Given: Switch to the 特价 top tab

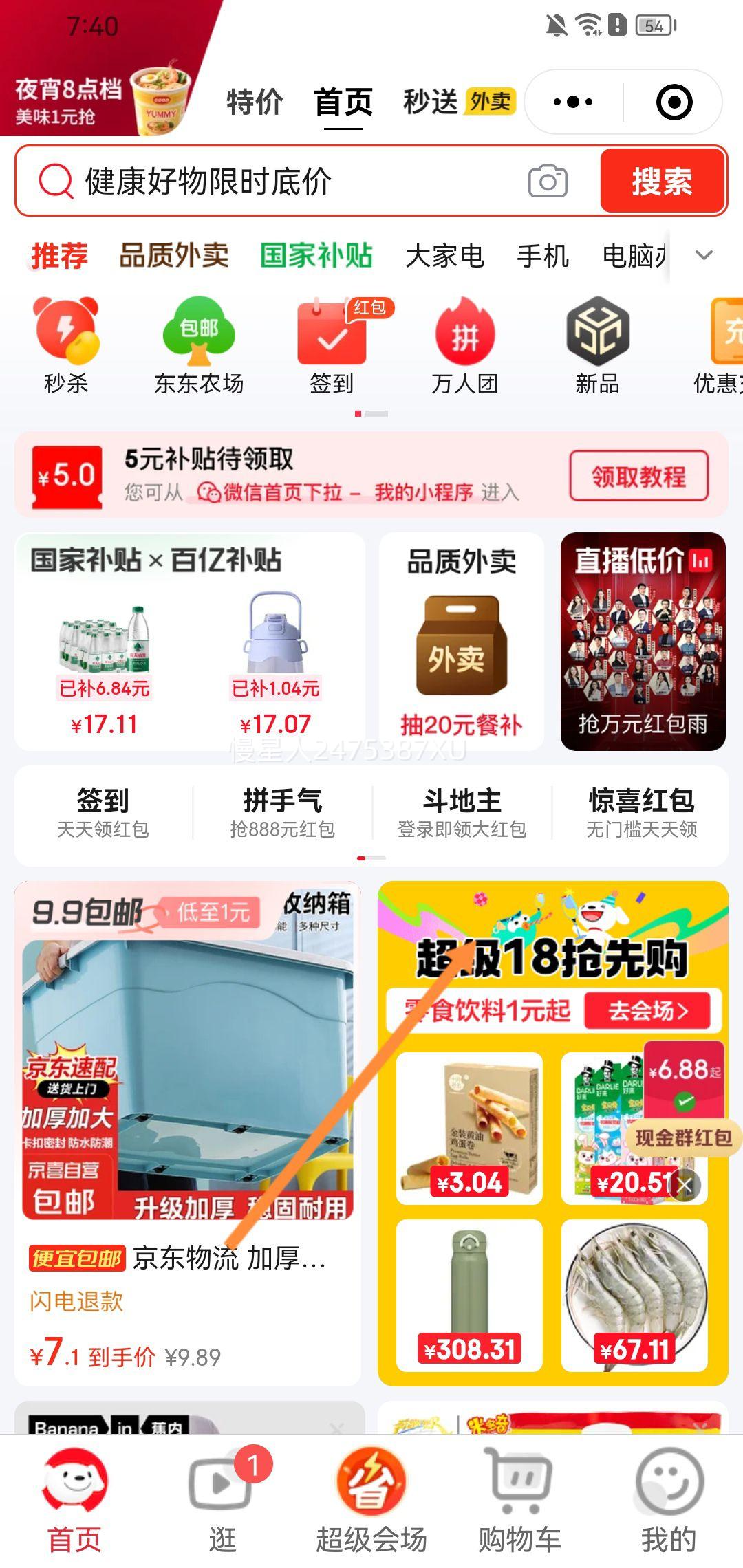Looking at the screenshot, I should coord(255,102).
